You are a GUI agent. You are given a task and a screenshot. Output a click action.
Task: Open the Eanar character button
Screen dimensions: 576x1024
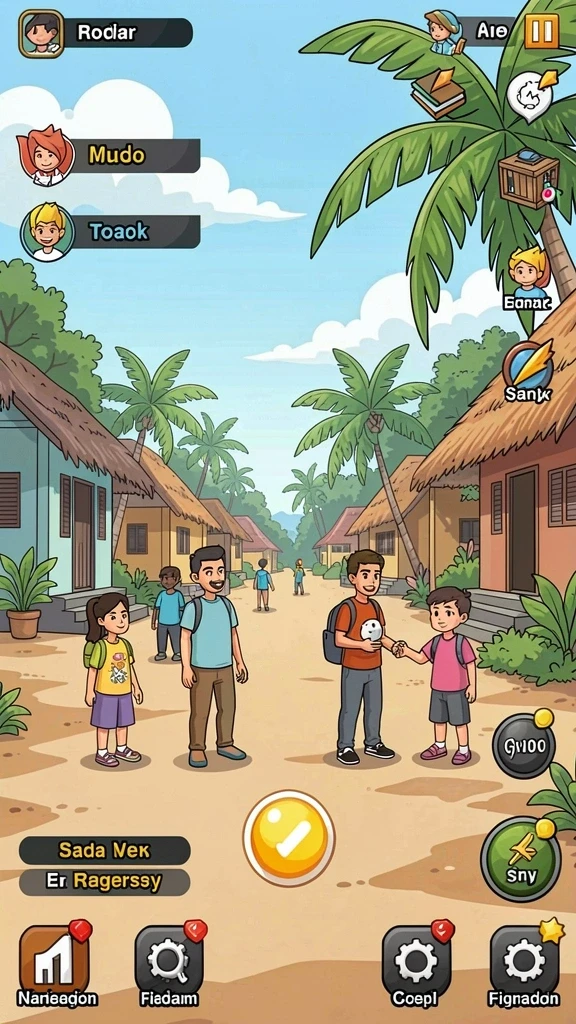point(528,278)
